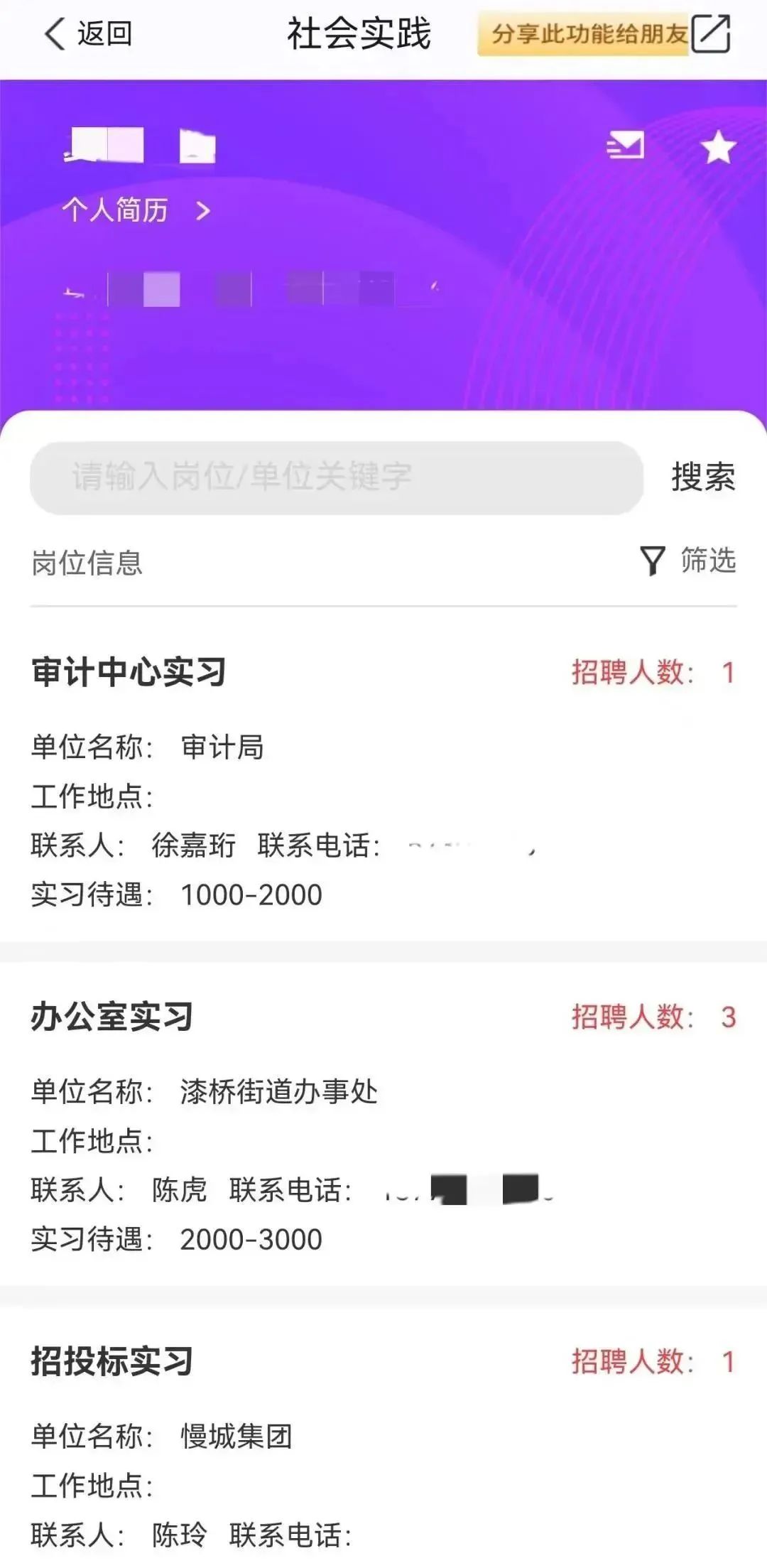Open the 筛选 filter options

pyautogui.click(x=688, y=561)
